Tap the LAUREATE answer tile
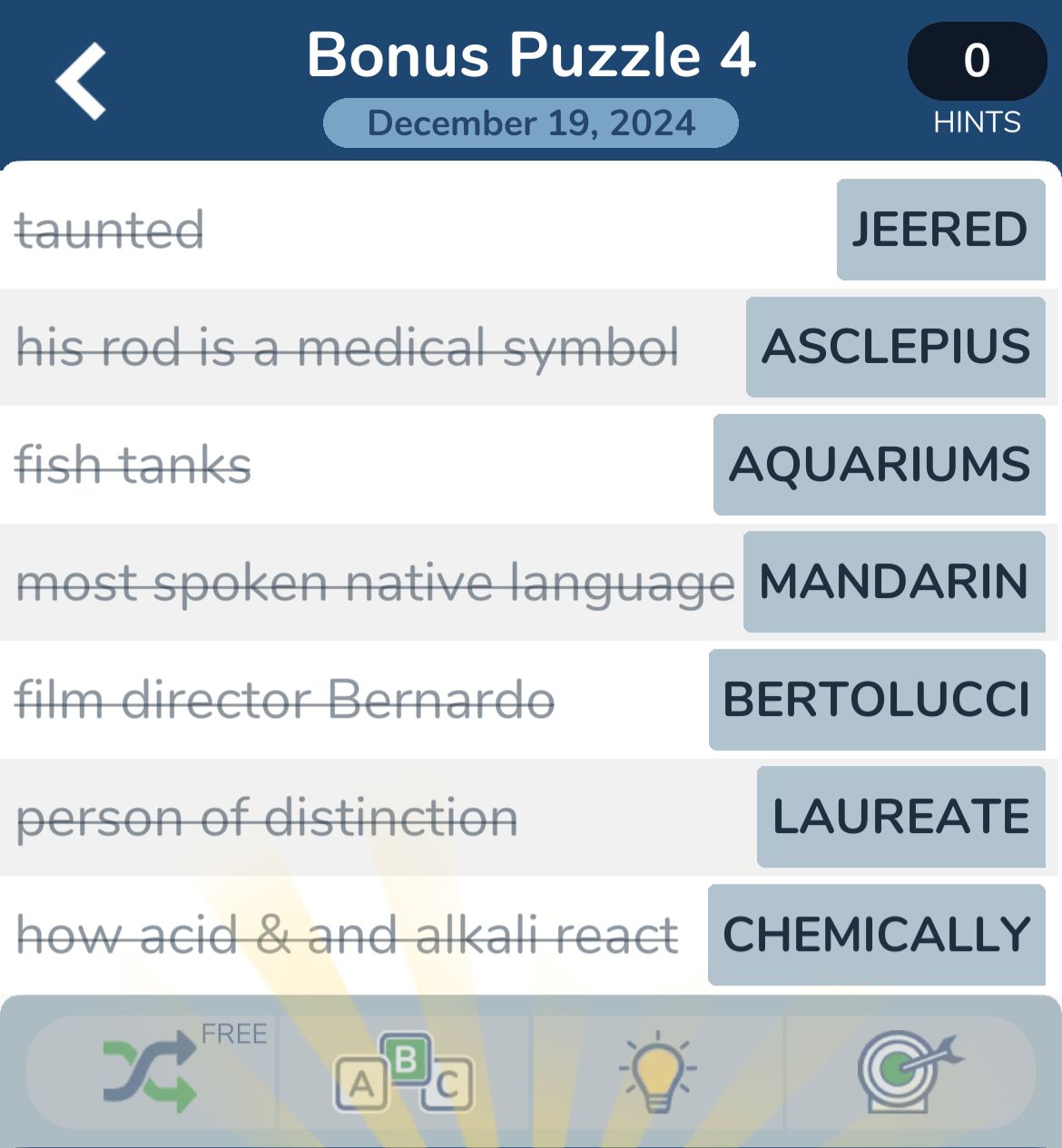Viewport: 1062px width, 1148px height. point(901,817)
